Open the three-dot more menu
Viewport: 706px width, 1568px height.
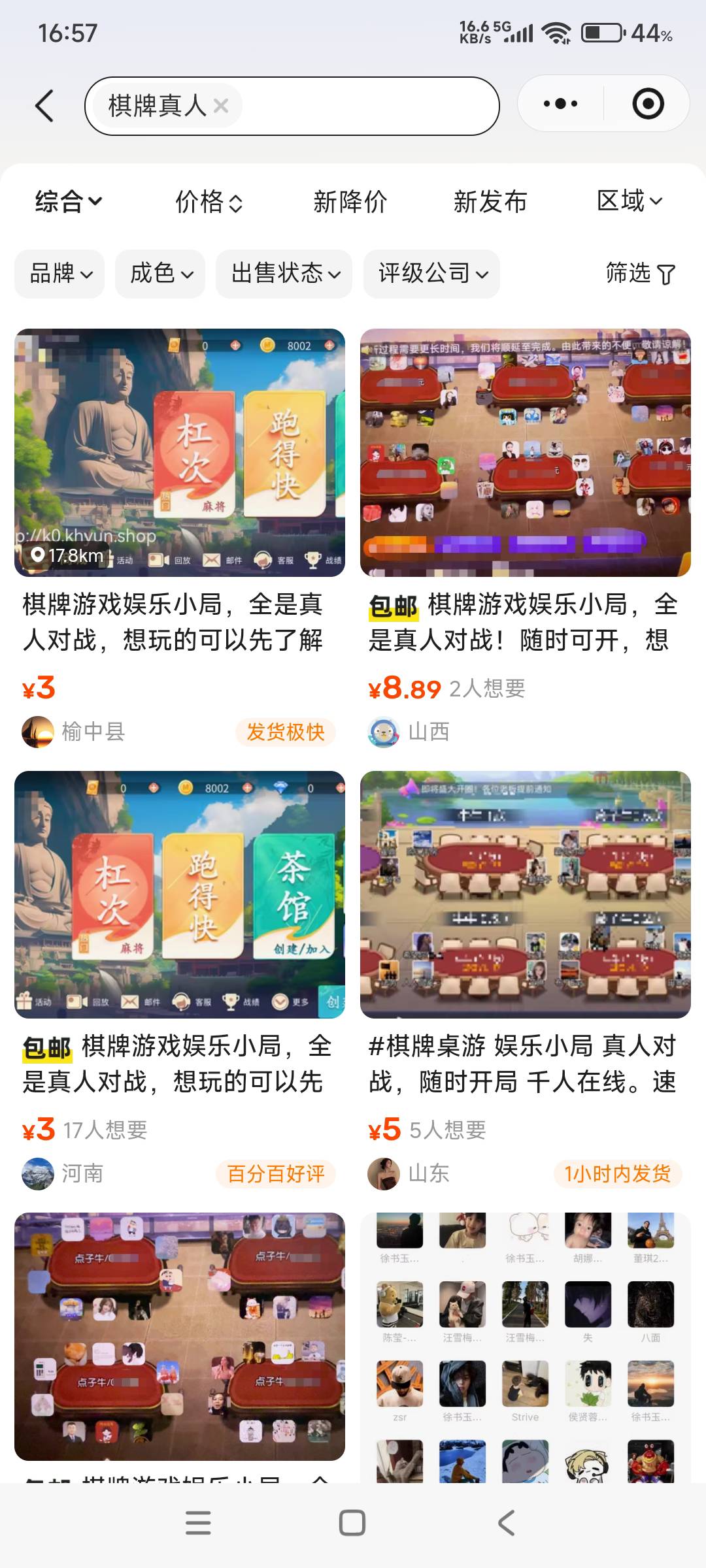pos(560,104)
